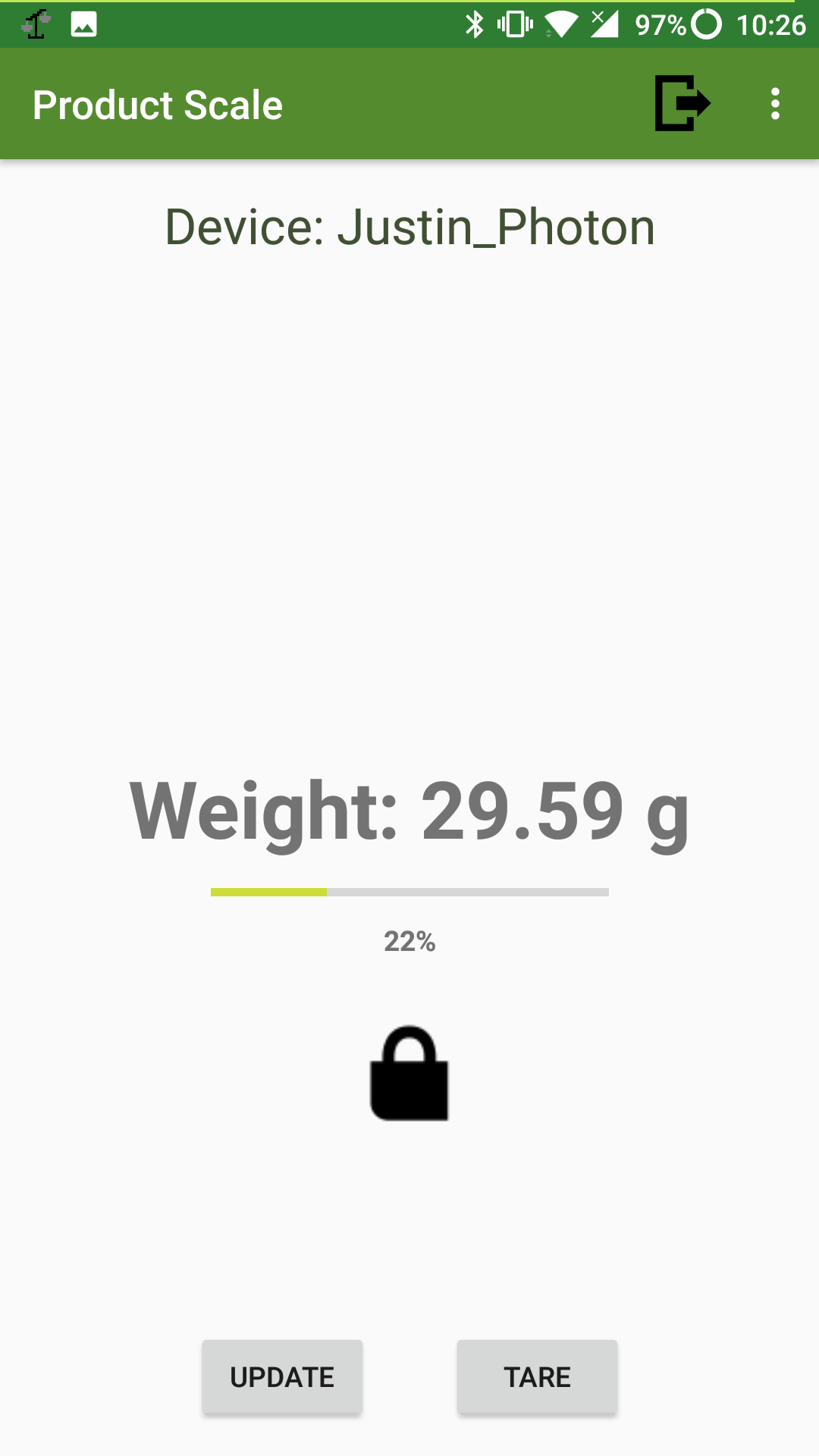Image resolution: width=819 pixels, height=1456 pixels.
Task: Open the overflow menu
Action: [774, 104]
